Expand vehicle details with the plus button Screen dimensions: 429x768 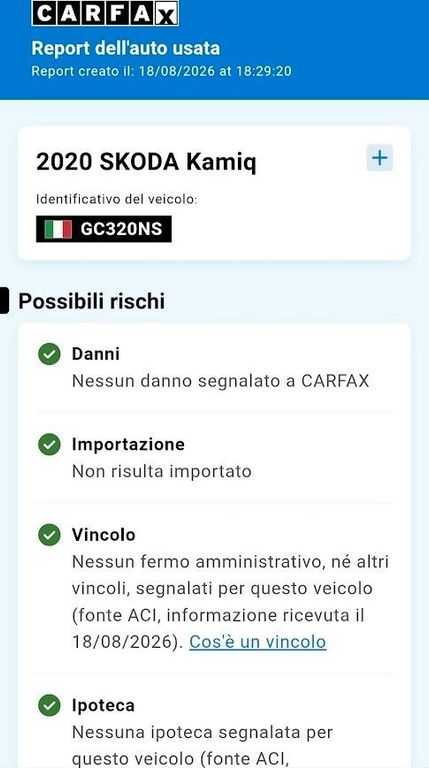(x=380, y=158)
